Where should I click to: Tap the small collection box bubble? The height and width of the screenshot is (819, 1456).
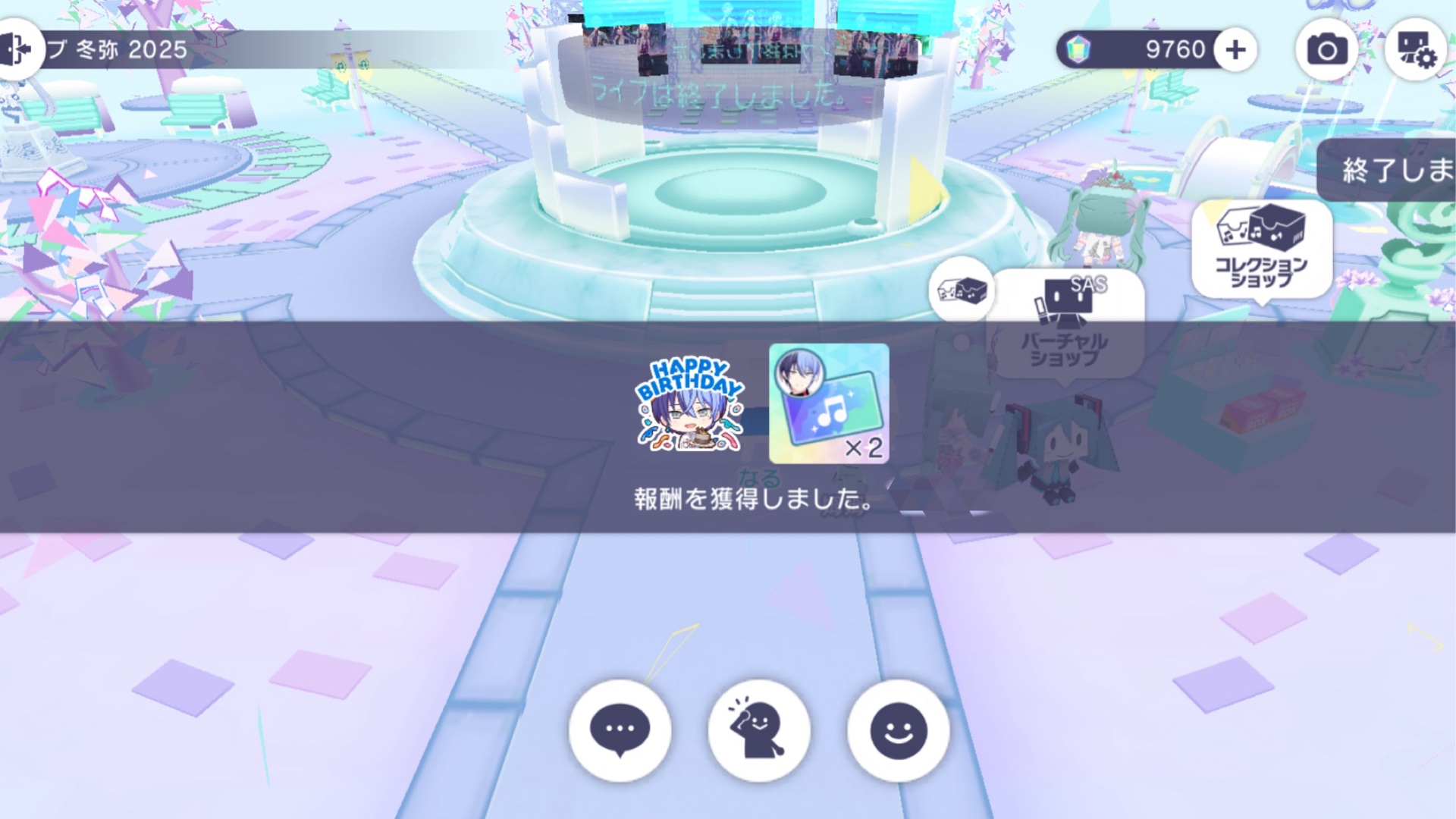(x=962, y=290)
